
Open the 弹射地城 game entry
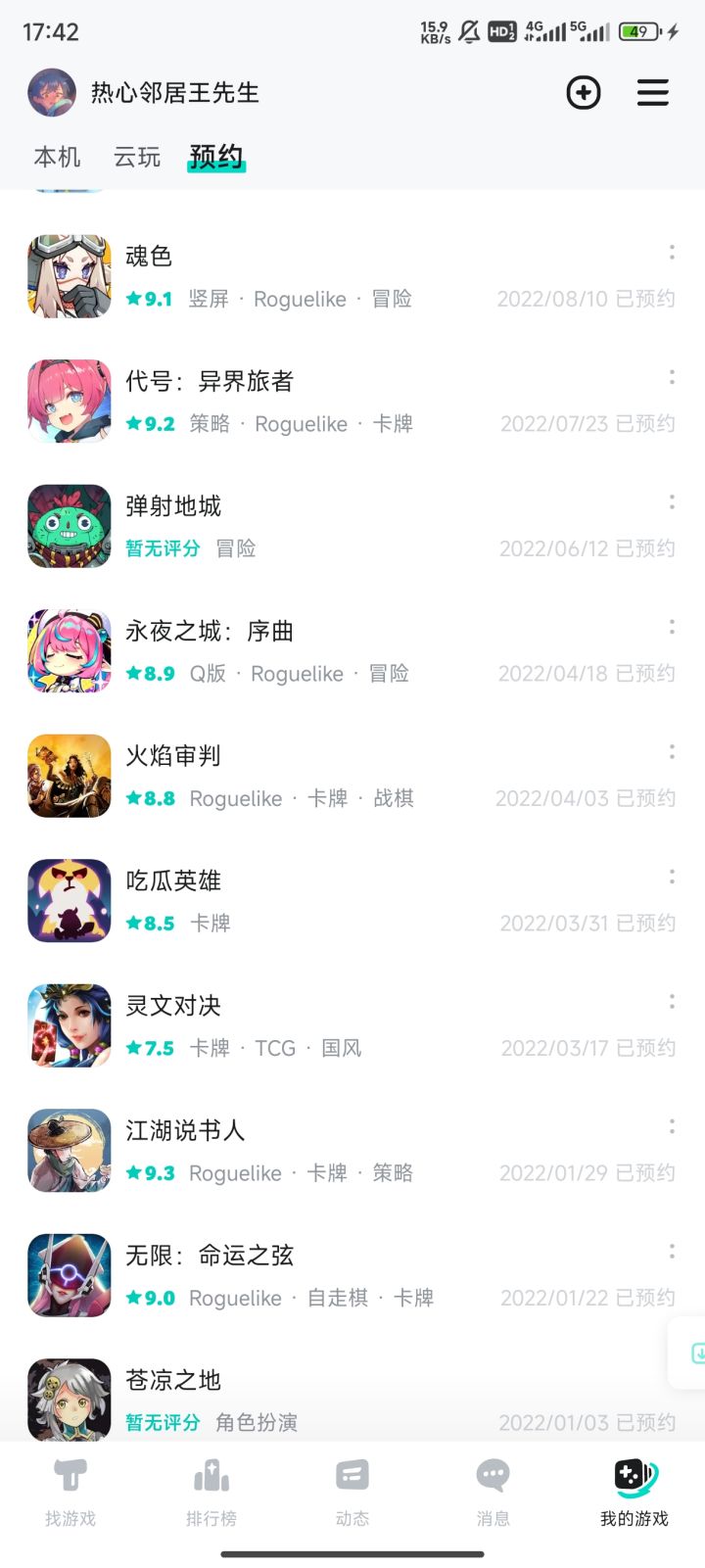click(173, 506)
